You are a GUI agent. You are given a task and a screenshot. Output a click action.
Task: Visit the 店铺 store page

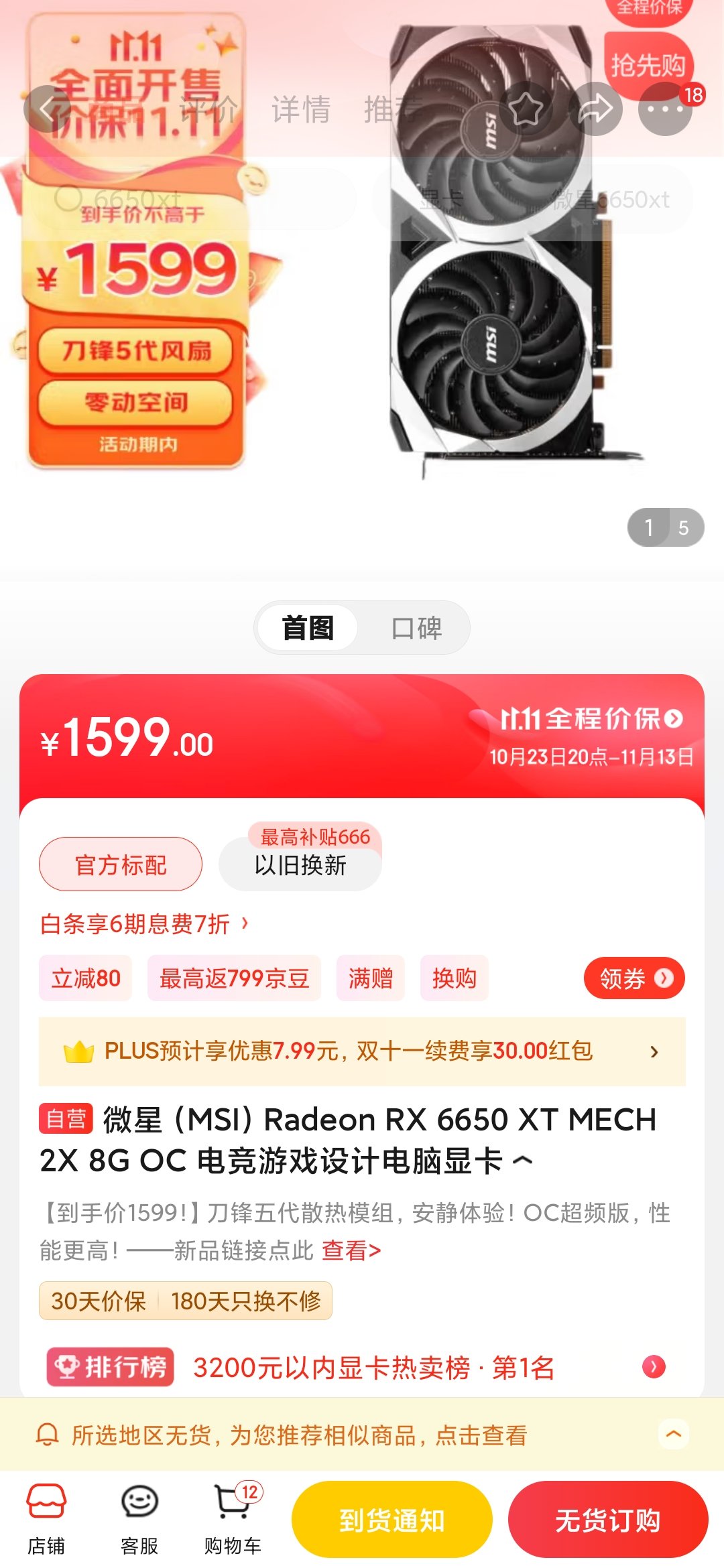coord(46,1519)
